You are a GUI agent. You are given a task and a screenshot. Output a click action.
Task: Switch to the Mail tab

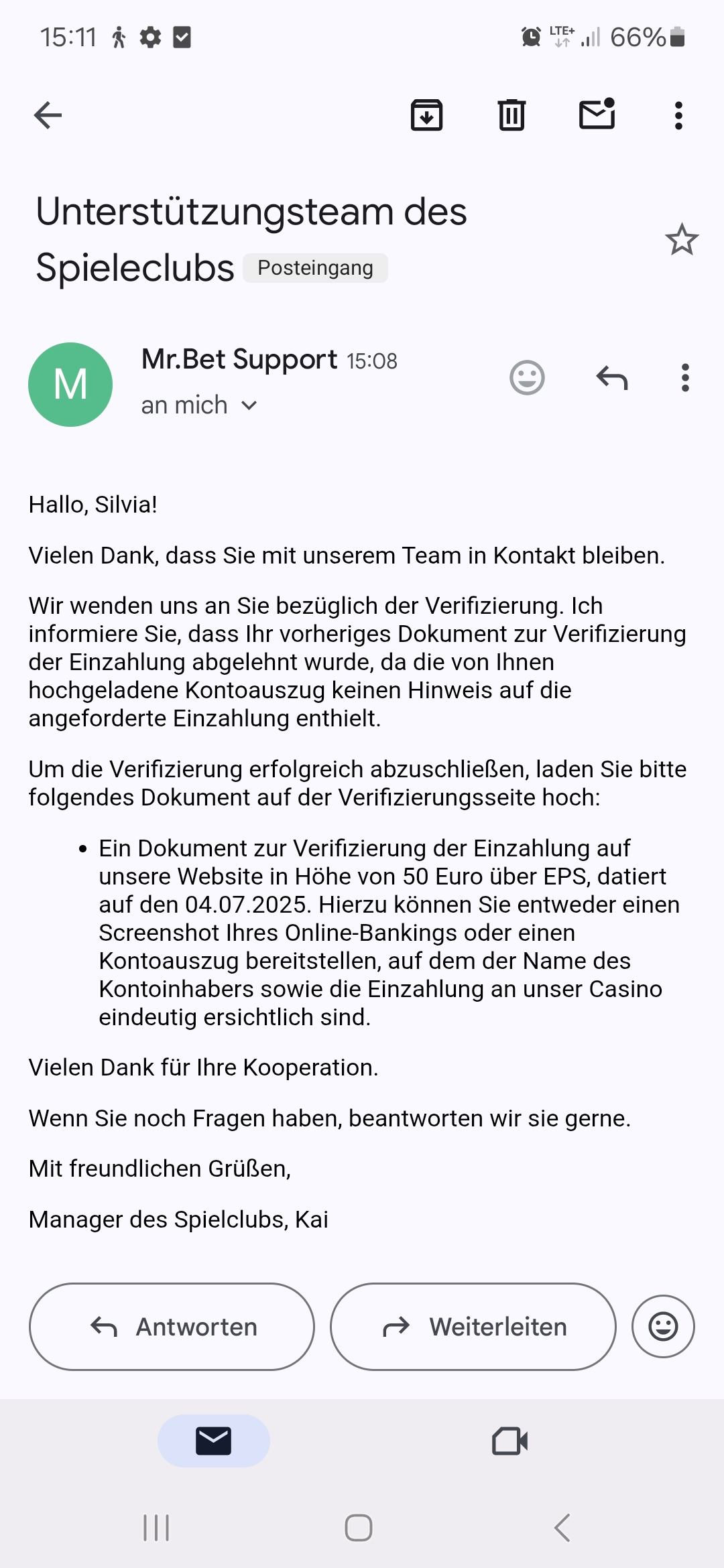tap(213, 1441)
